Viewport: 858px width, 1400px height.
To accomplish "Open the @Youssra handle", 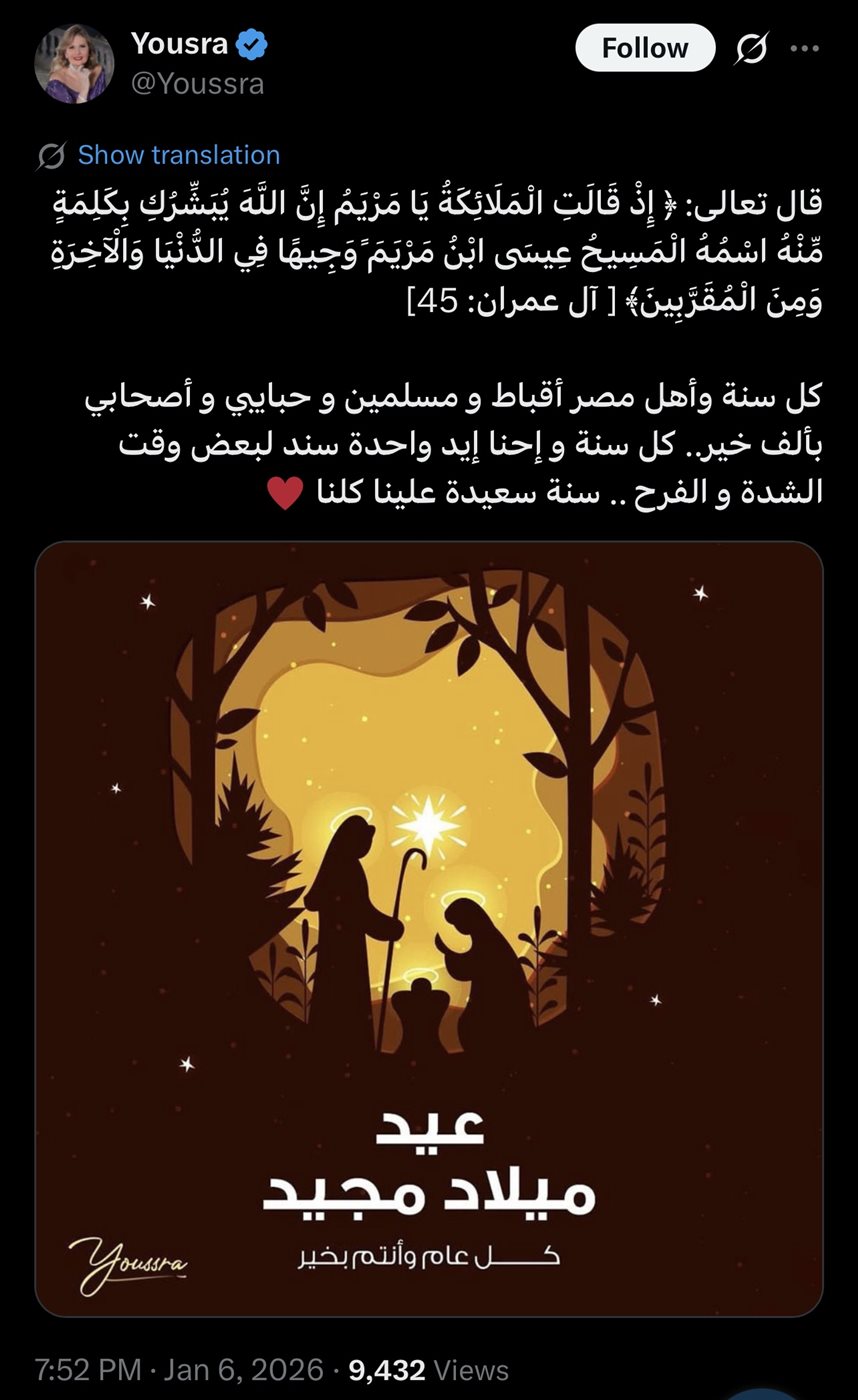I will pos(197,83).
